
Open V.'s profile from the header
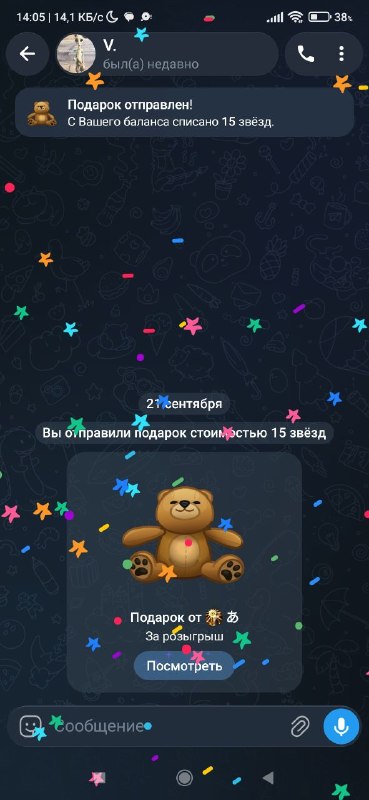(166, 54)
